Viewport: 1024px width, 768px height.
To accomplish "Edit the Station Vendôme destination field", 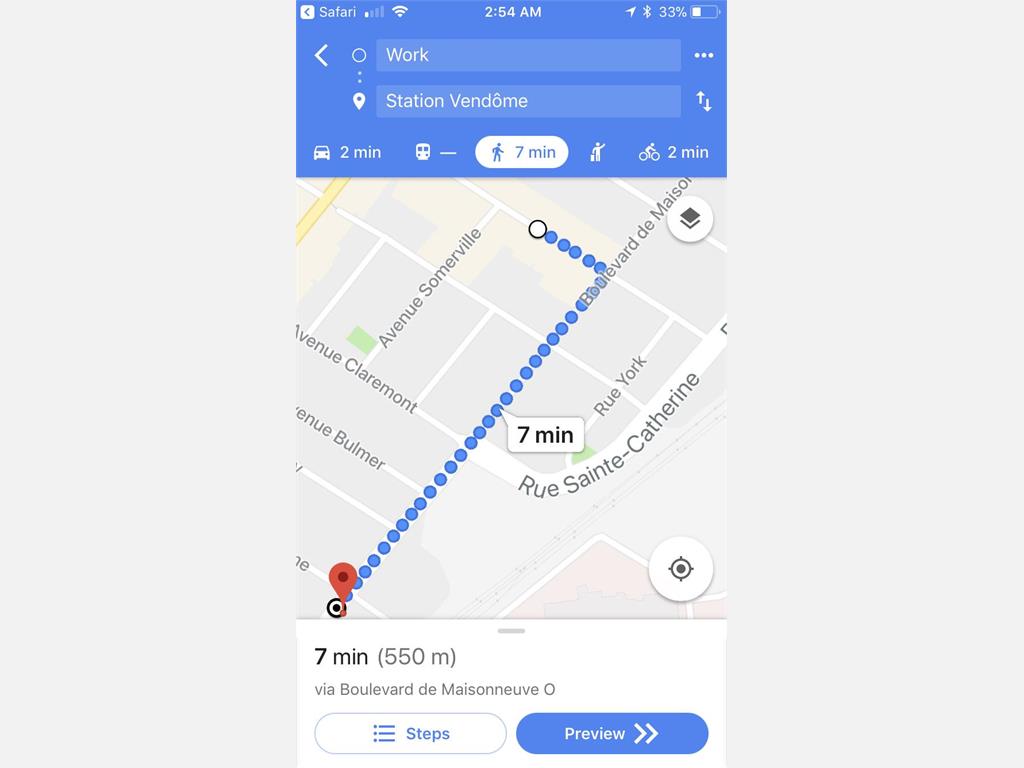I will click(x=528, y=101).
